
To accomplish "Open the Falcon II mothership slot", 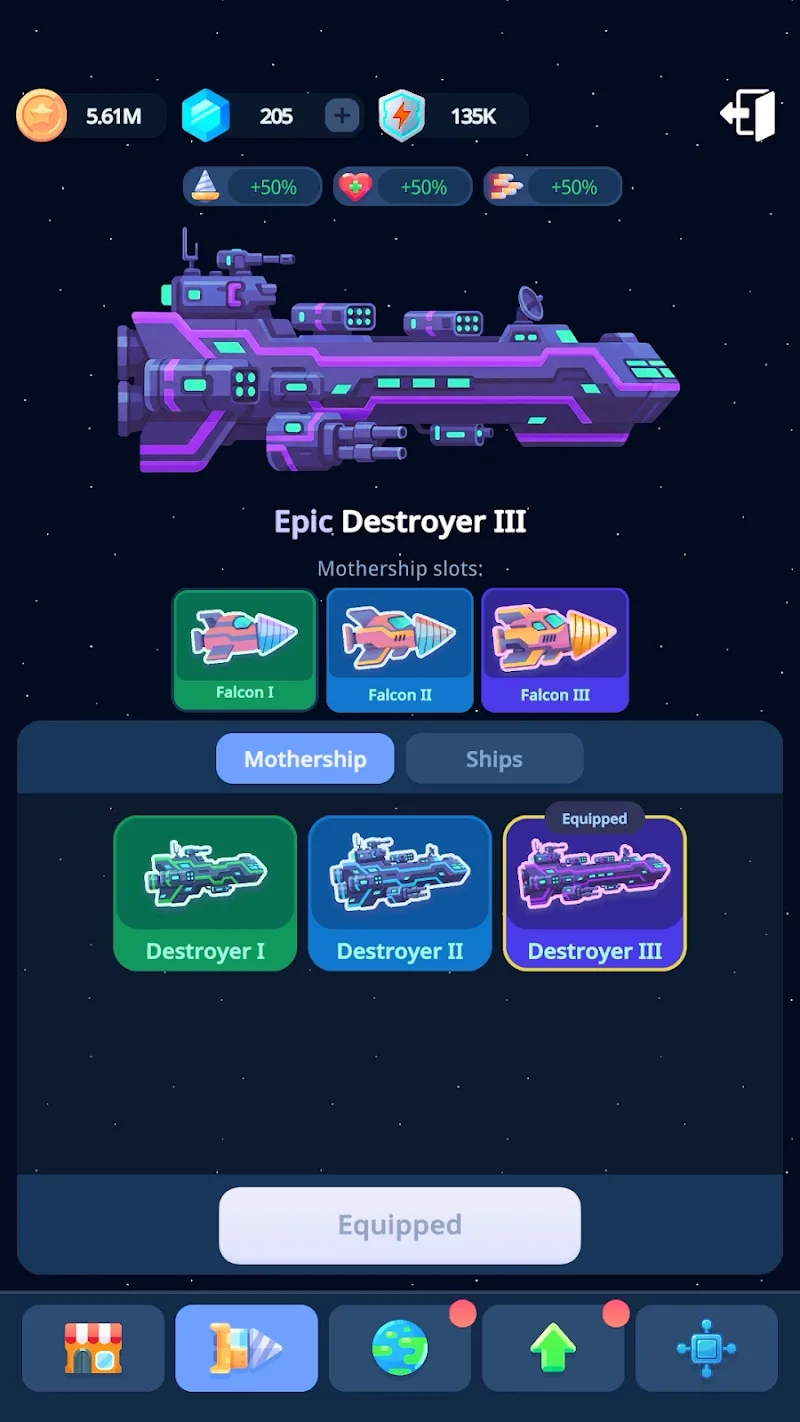I will [400, 650].
